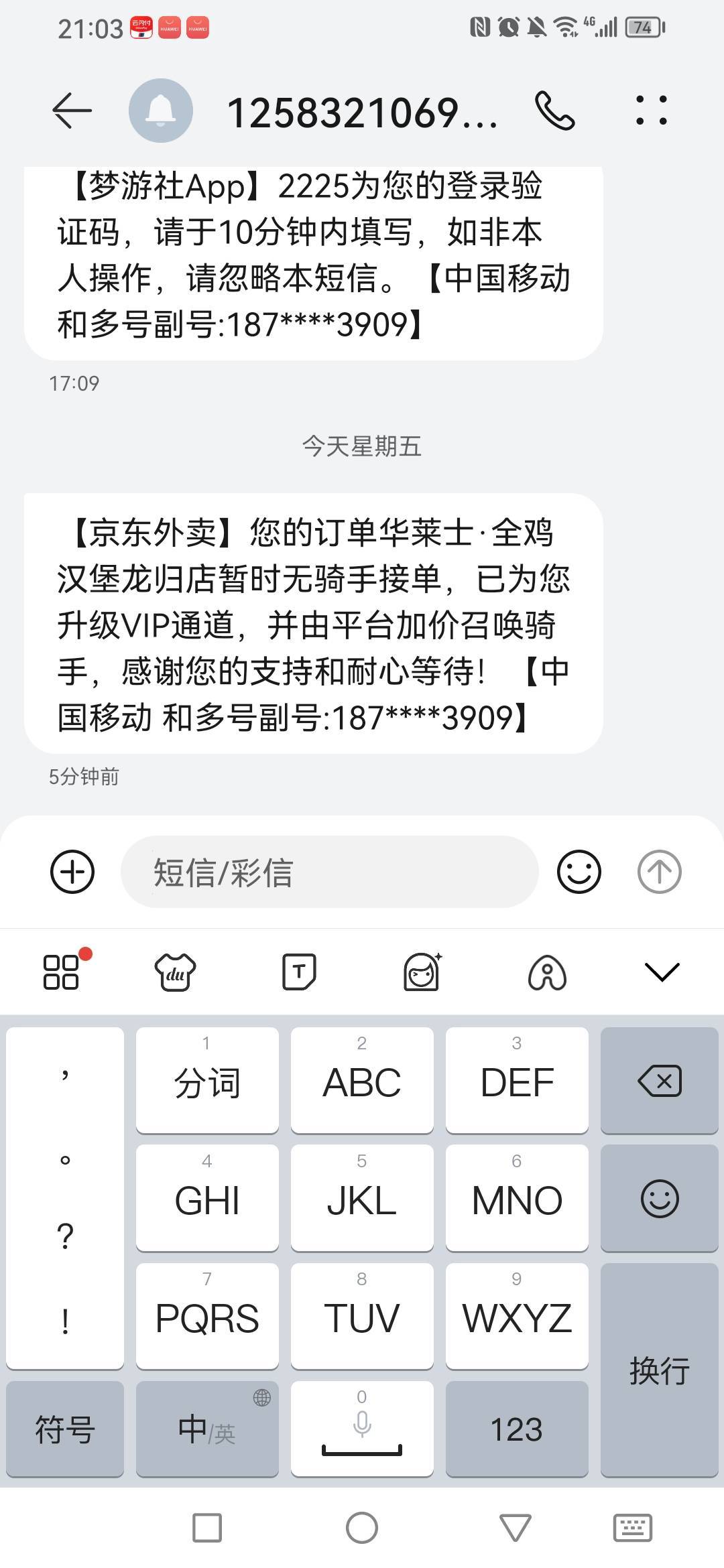Open the emoji picker beside the message field
Image resolution: width=724 pixels, height=1568 pixels.
(x=579, y=872)
